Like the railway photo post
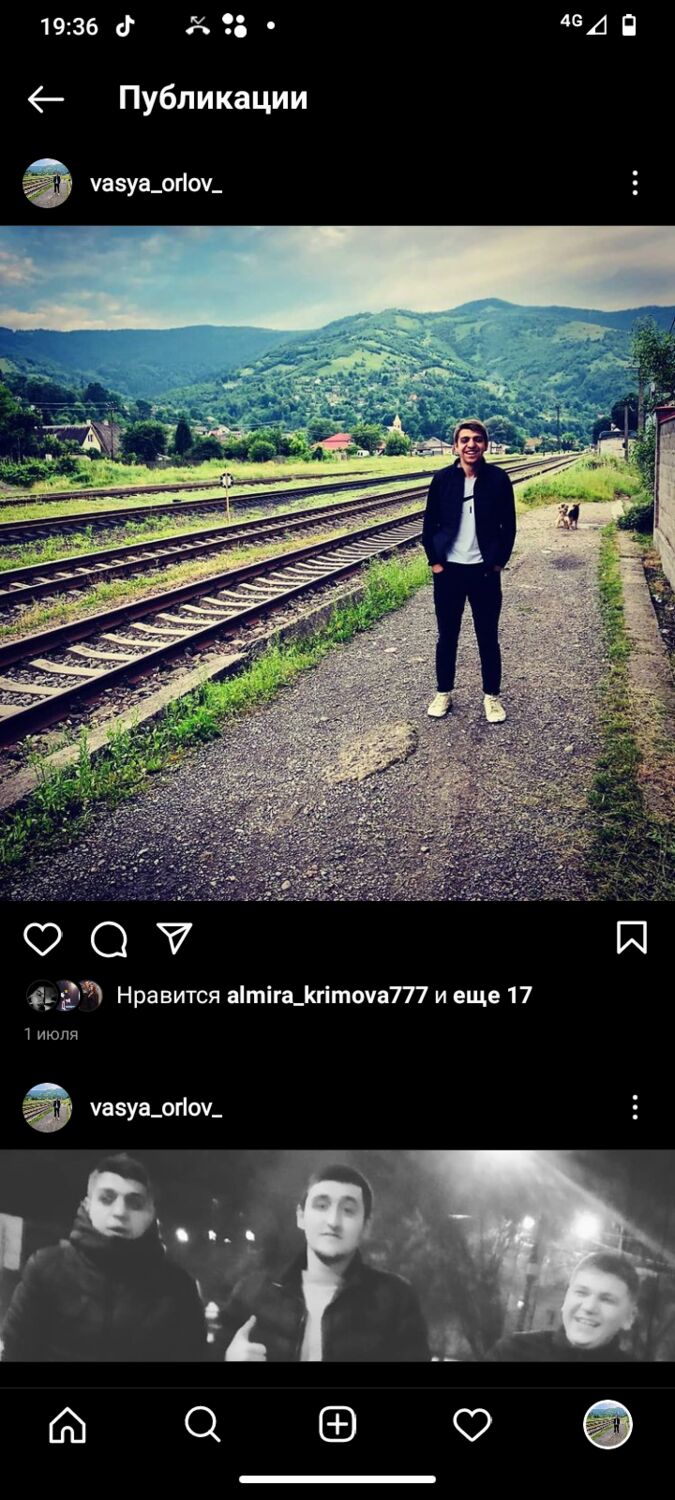This screenshot has width=675, height=1500. click(x=43, y=939)
